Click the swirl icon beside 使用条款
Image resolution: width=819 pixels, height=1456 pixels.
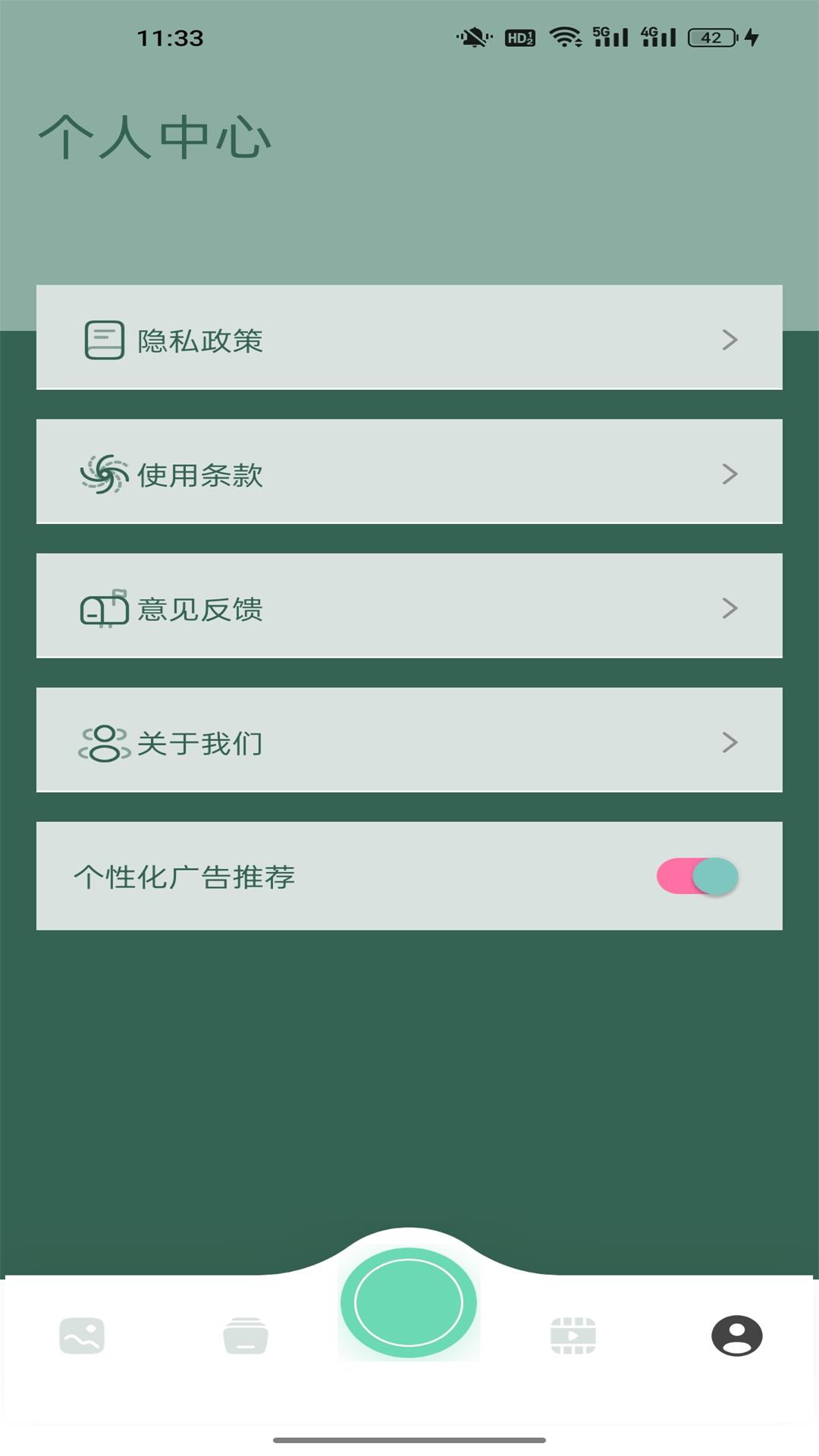(105, 475)
